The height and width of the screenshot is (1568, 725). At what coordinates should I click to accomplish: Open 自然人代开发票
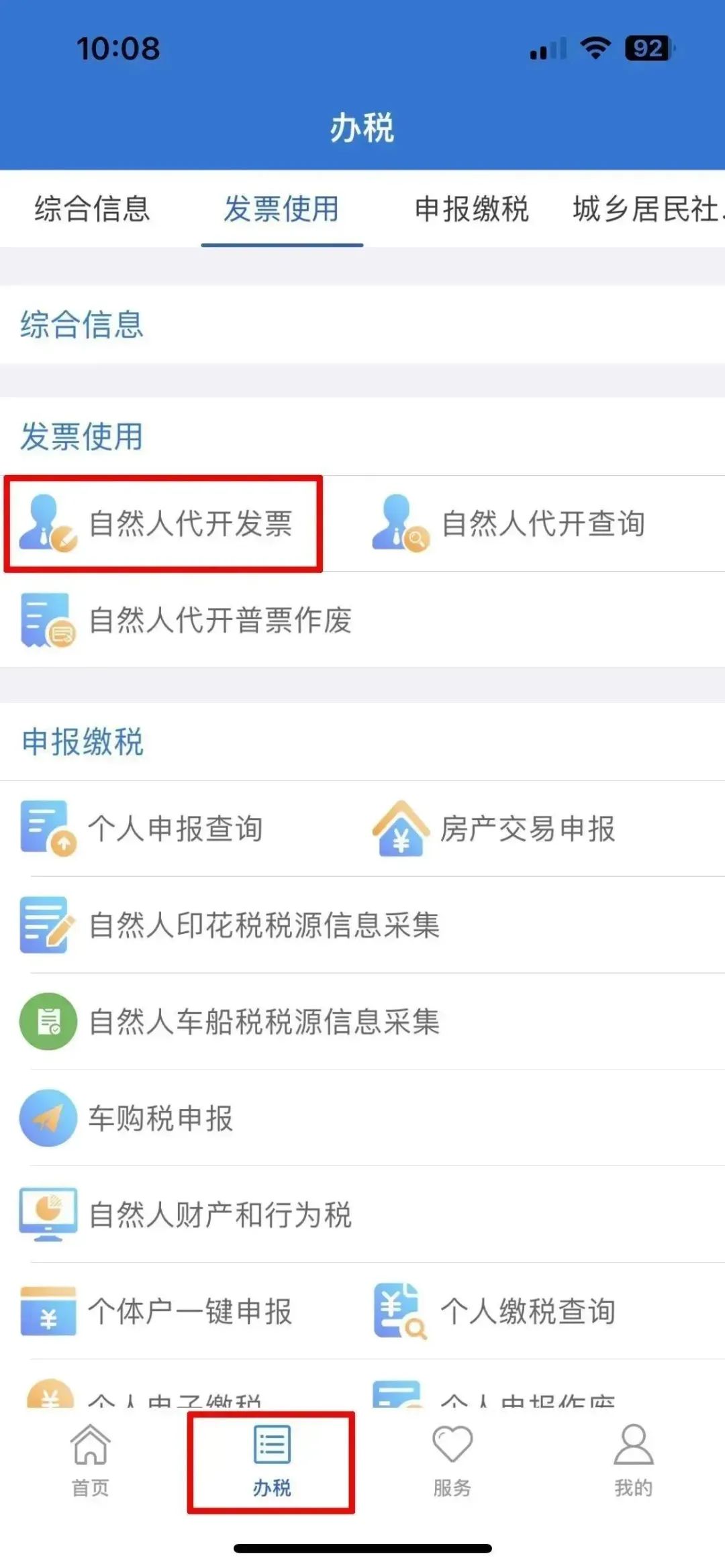tap(163, 523)
